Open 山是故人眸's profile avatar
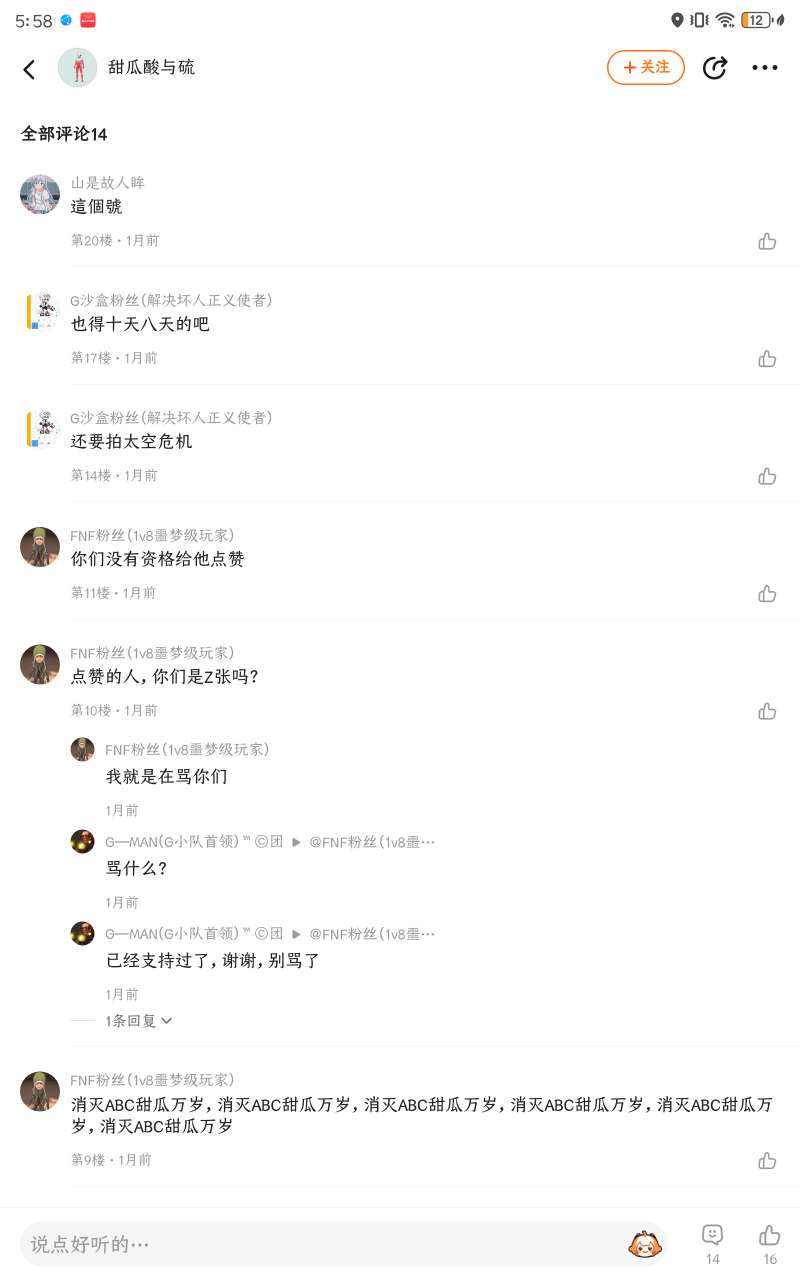Viewport: 800px width, 1280px height. tap(40, 194)
